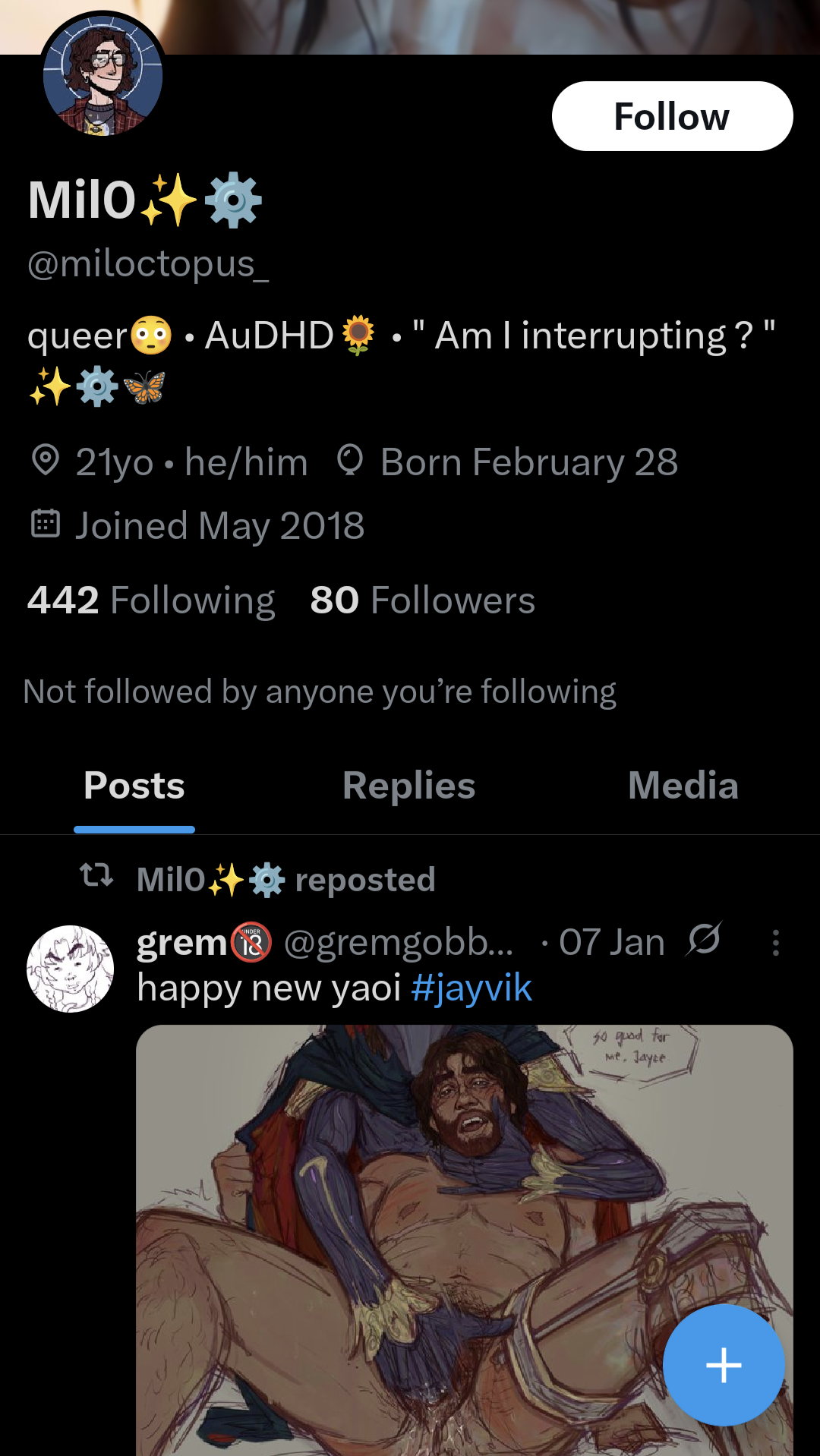The height and width of the screenshot is (1456, 820).
Task: Follow the Mil0 profile
Action: point(672,116)
